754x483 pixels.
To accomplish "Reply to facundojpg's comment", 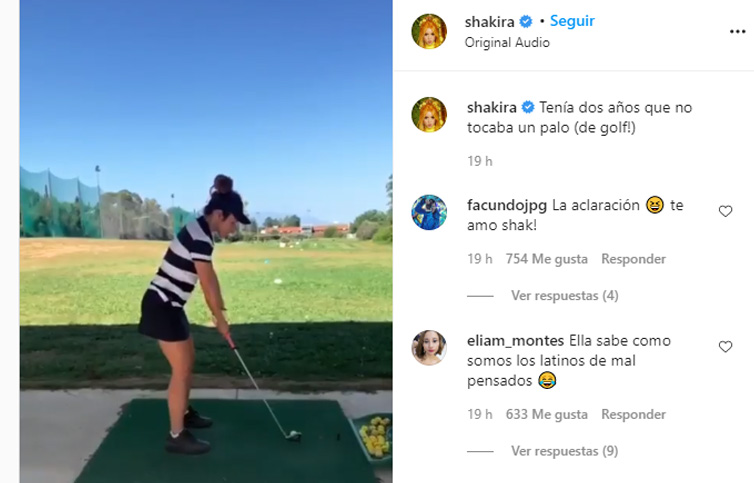I will pos(633,259).
